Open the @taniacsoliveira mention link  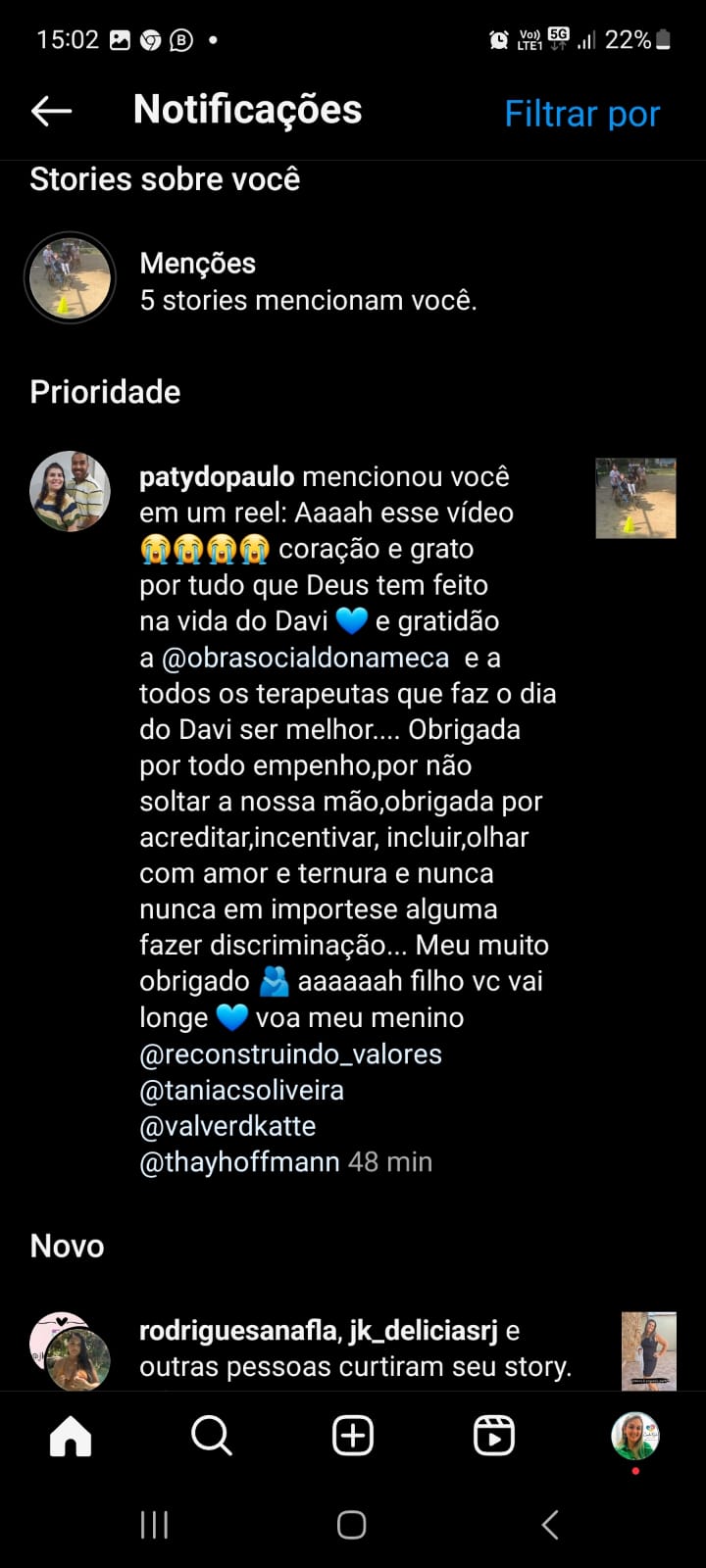241,1091
